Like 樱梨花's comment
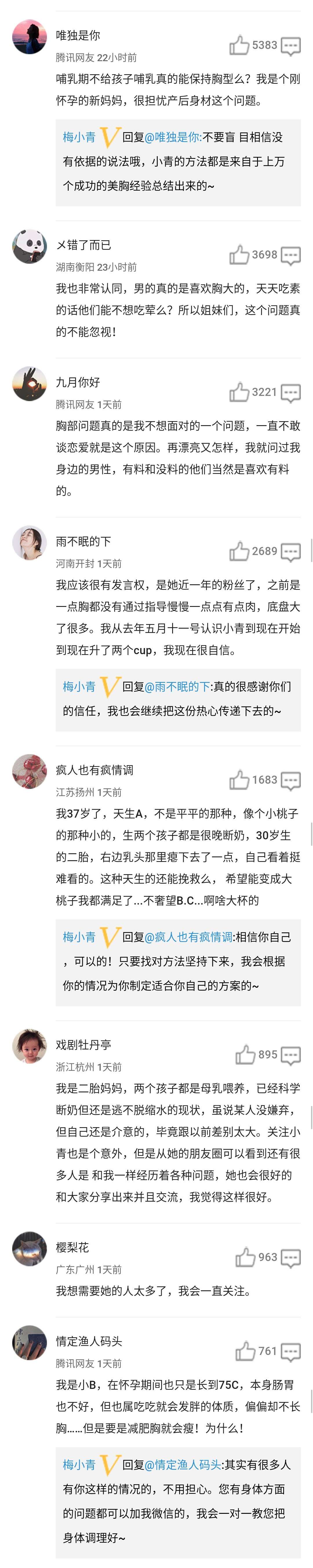This screenshot has height=1568, width=313. [245, 1258]
